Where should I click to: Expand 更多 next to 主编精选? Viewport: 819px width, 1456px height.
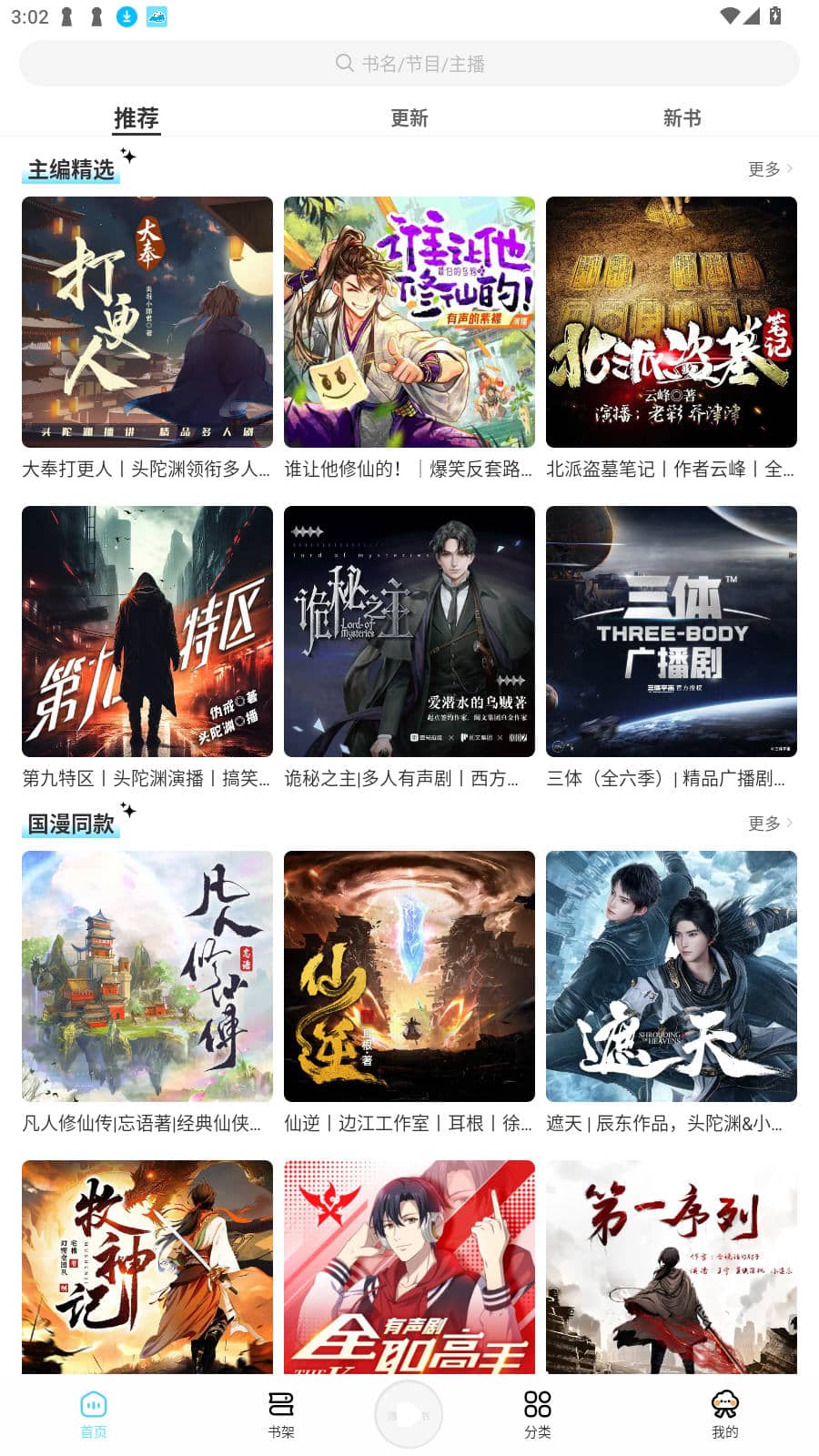(766, 169)
